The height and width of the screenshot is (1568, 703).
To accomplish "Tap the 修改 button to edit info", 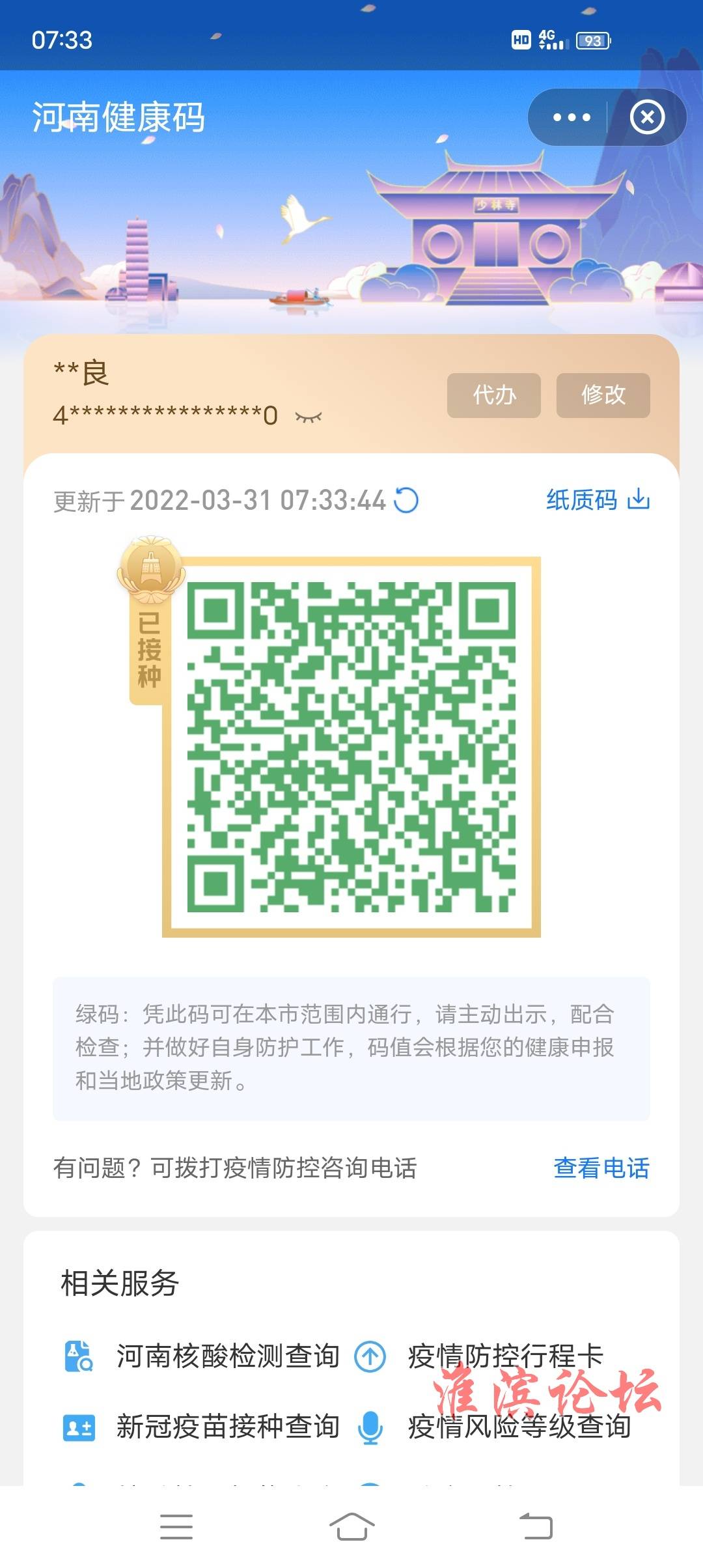I will pyautogui.click(x=603, y=395).
